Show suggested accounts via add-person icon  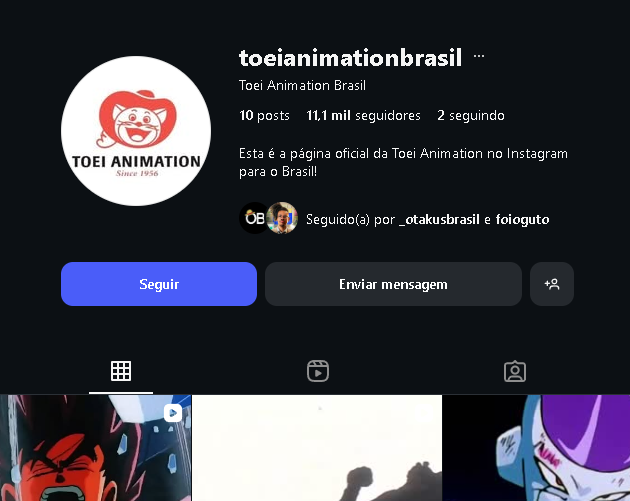(552, 284)
